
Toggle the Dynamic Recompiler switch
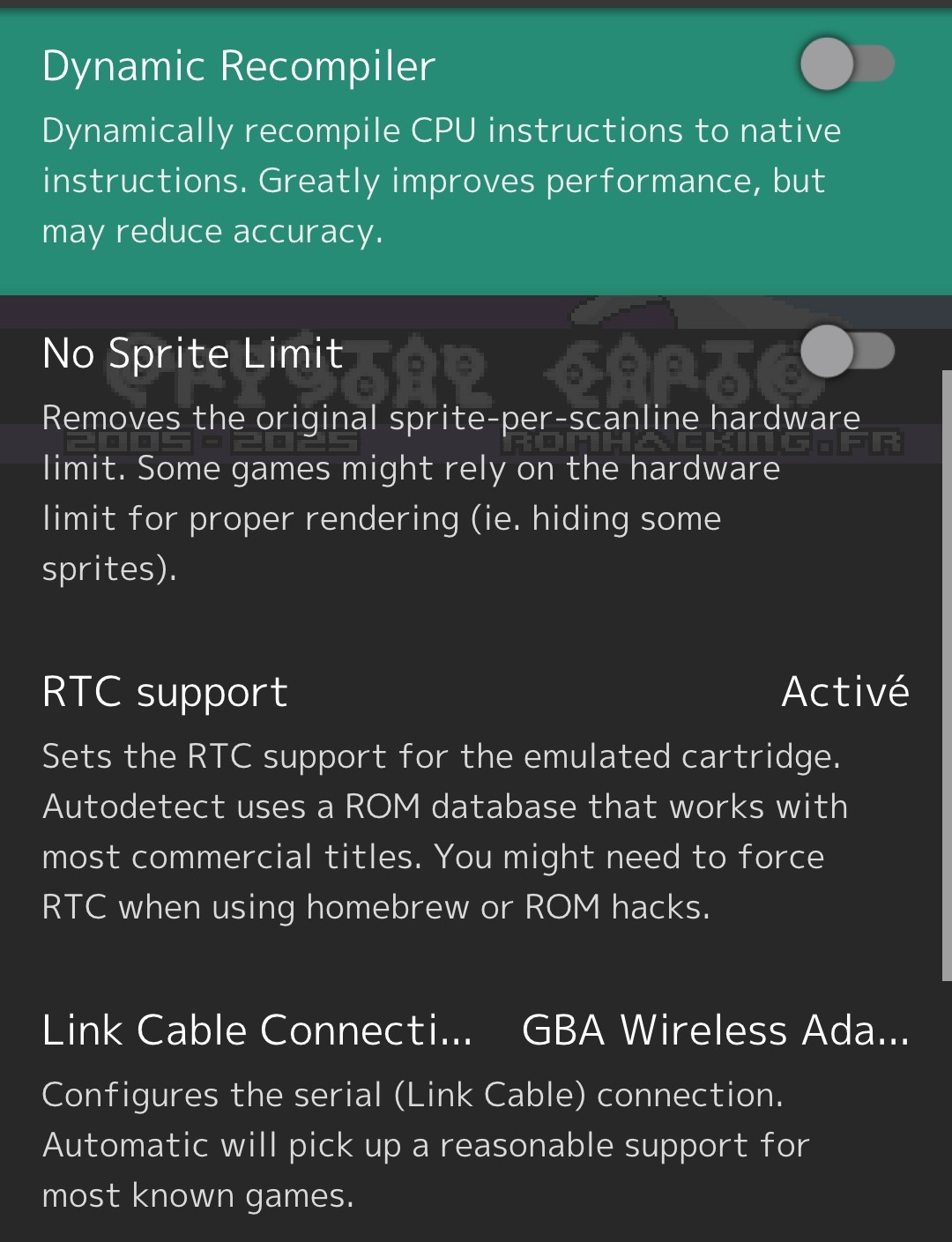tap(846, 64)
